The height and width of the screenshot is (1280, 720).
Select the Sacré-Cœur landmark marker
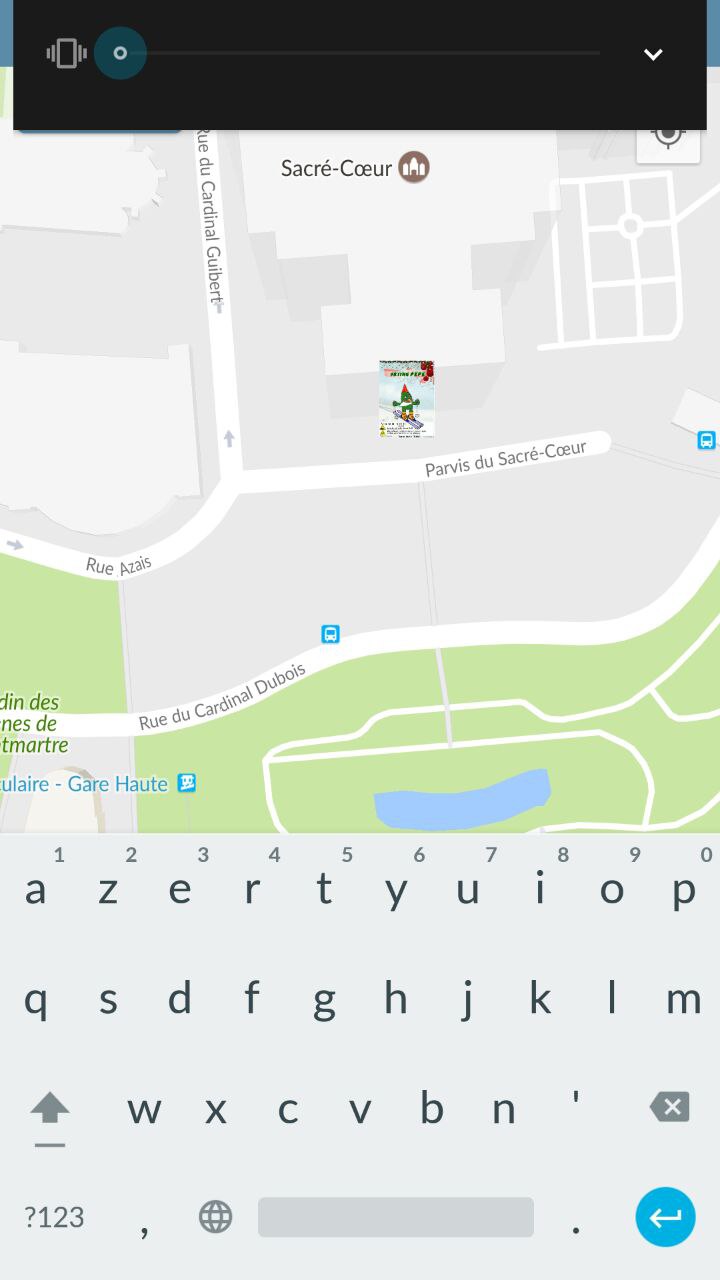(x=414, y=167)
